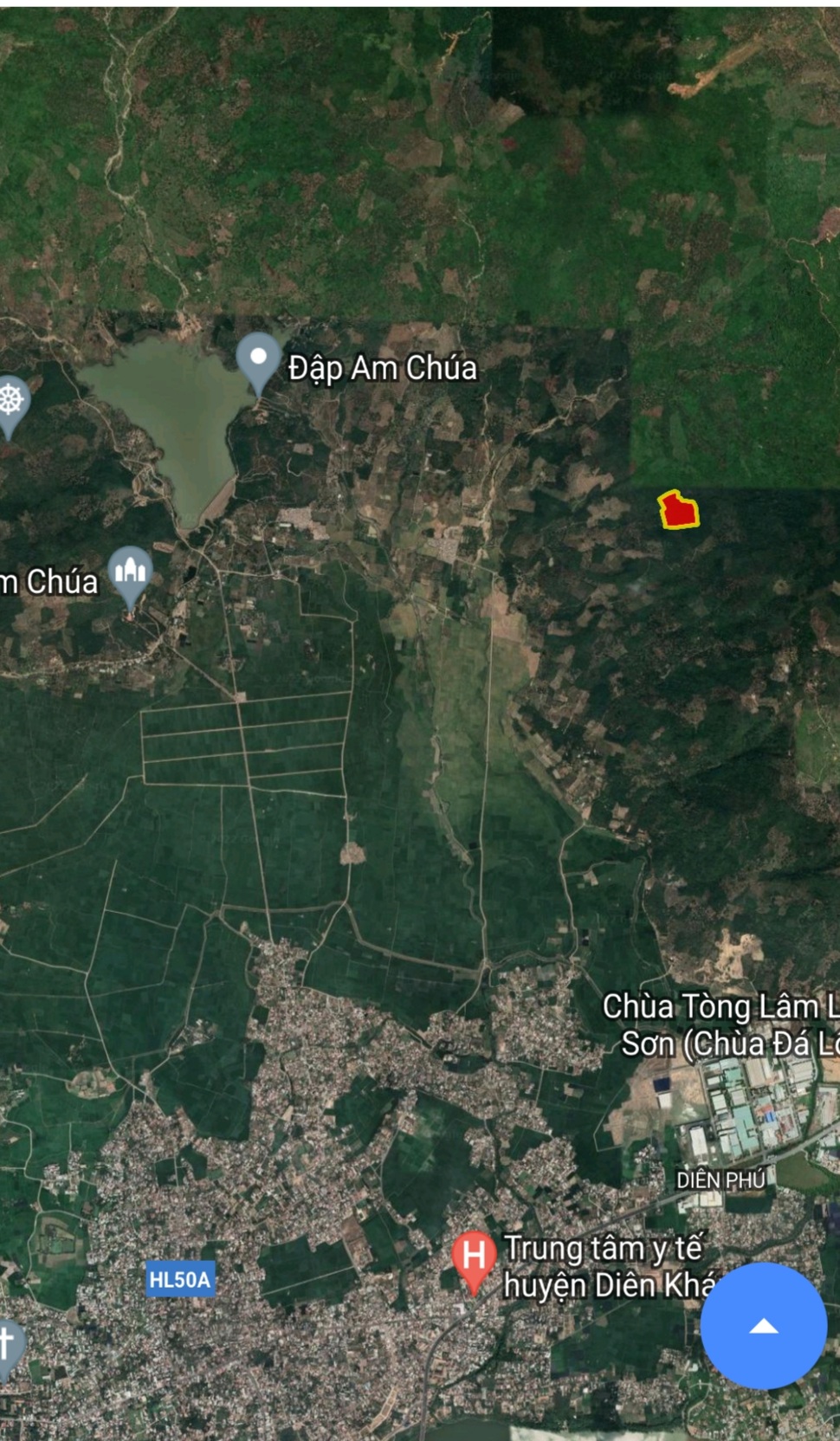Open the Buddhist wheel pin near the lake
Viewport: 840px width, 1441px height.
coord(10,403)
